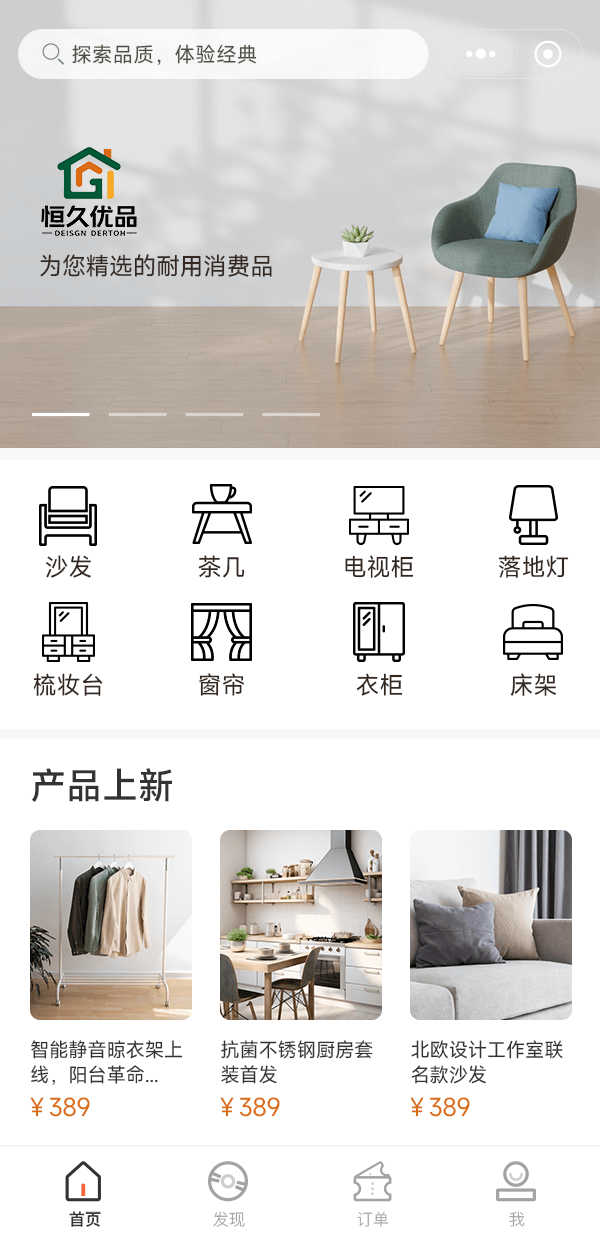Screen dimensions: 600x1240
Task: Select the 电视柜 category
Action: 378,532
